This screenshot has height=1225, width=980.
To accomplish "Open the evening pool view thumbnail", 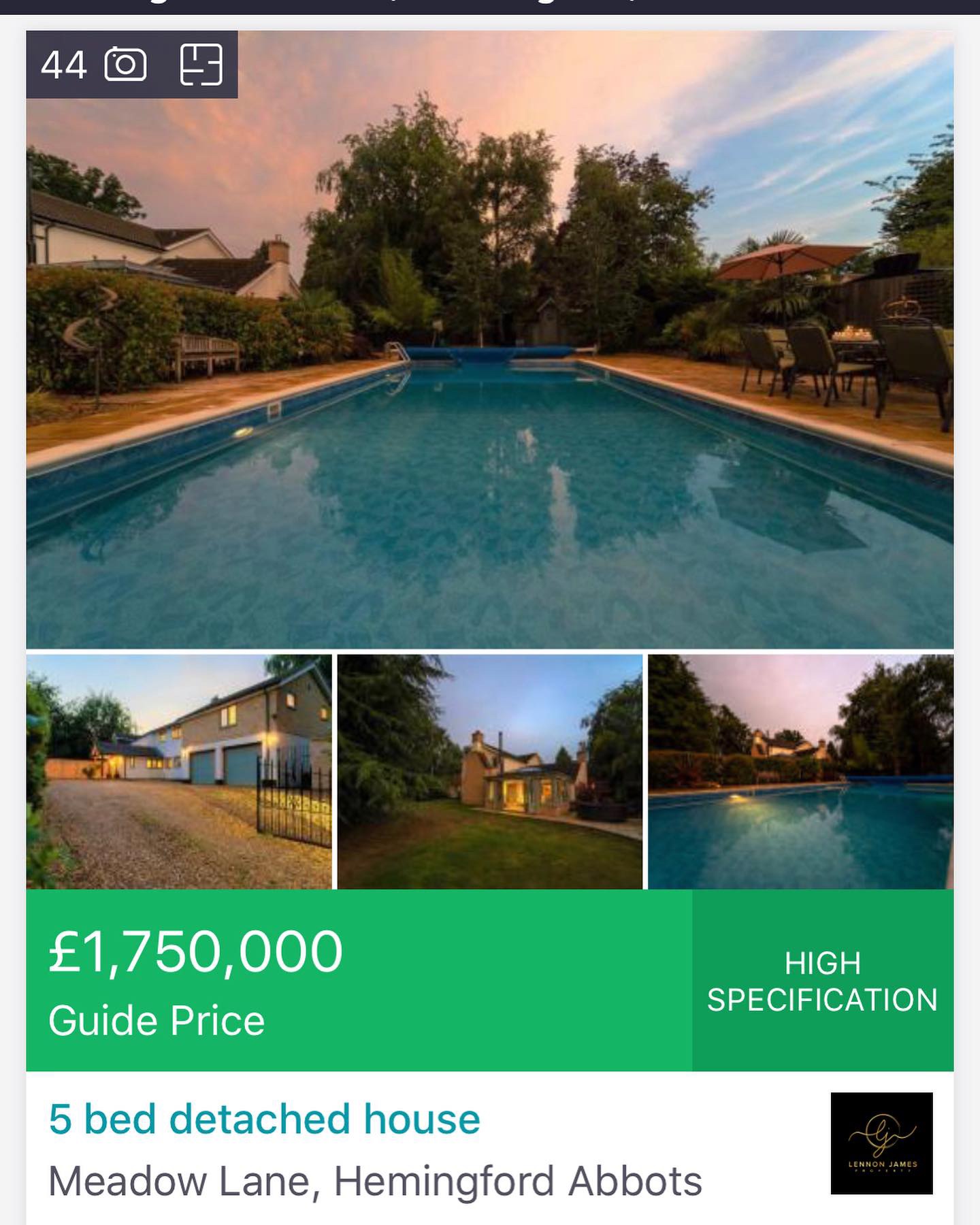I will [x=800, y=772].
